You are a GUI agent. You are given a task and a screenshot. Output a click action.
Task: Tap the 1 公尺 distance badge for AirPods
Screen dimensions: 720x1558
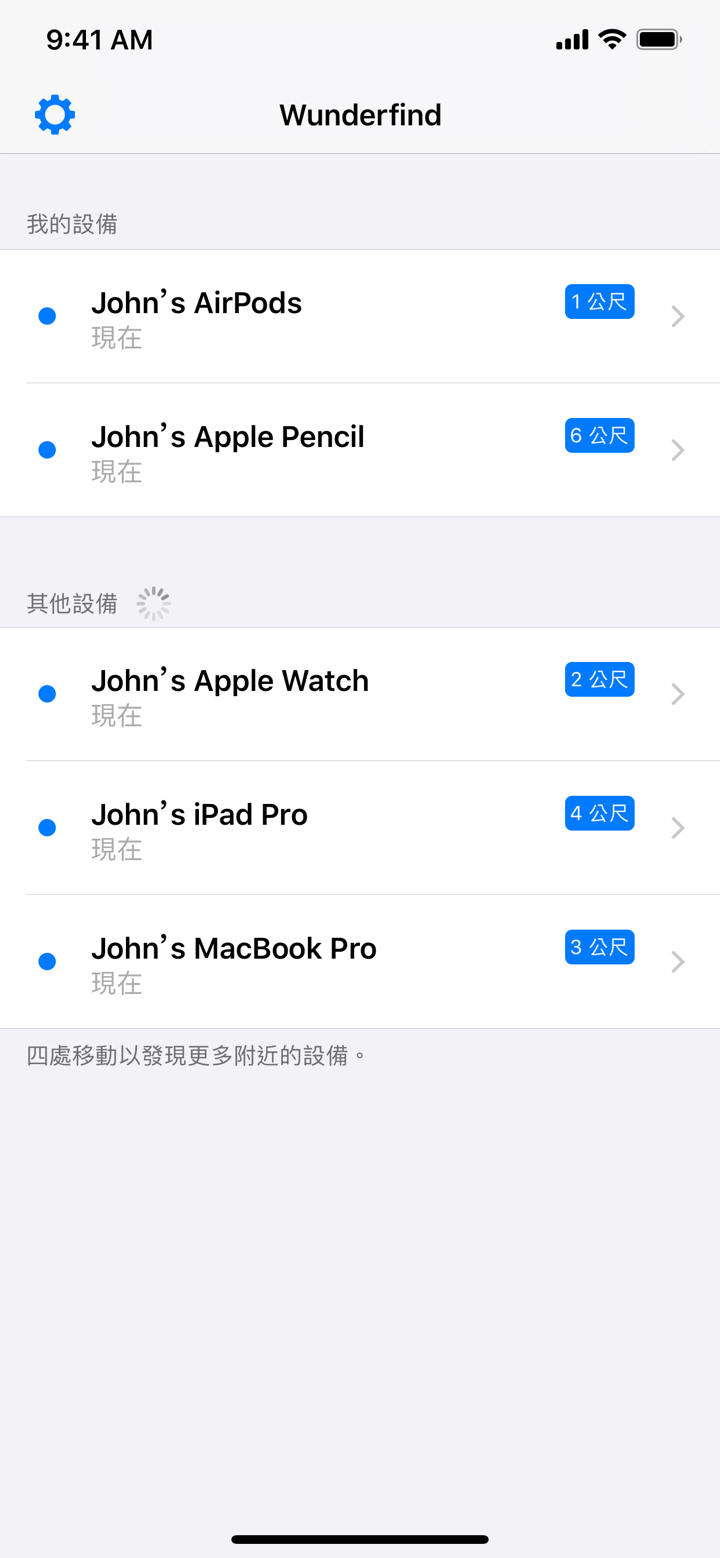pos(599,301)
